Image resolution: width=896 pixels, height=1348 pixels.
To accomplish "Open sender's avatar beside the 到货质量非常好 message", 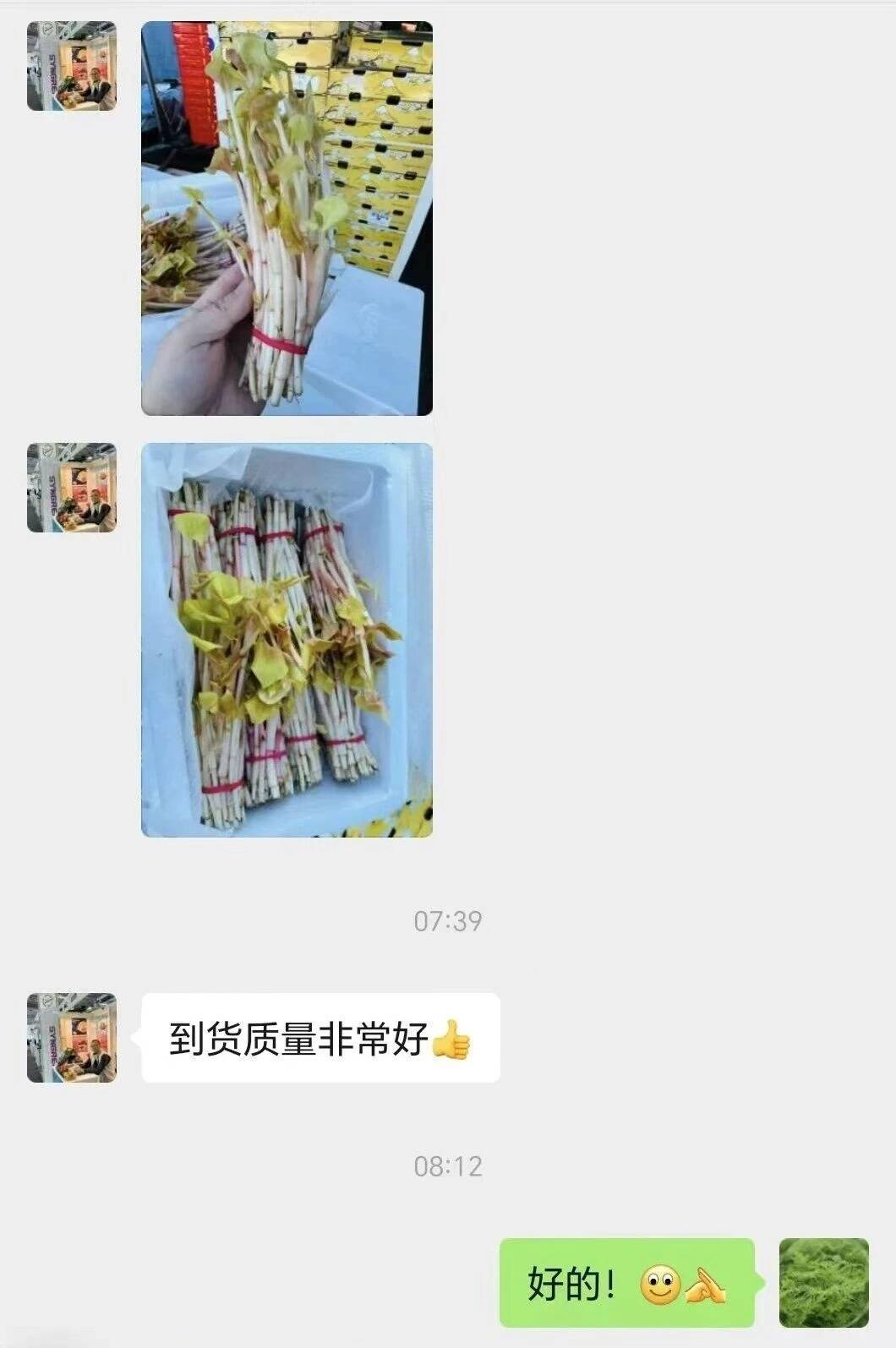I will pyautogui.click(x=72, y=1038).
